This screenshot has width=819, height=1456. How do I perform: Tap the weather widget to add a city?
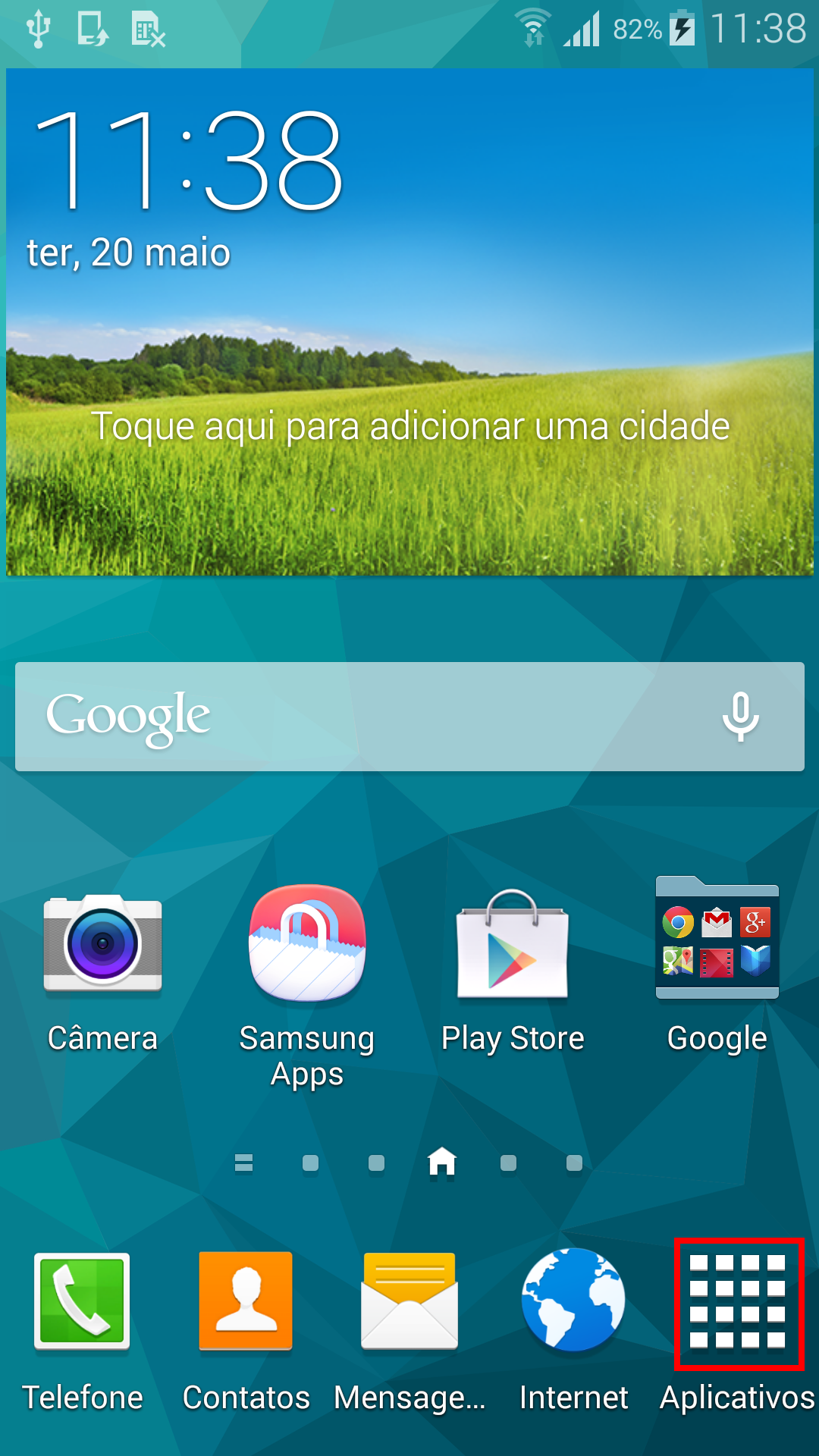(409, 426)
